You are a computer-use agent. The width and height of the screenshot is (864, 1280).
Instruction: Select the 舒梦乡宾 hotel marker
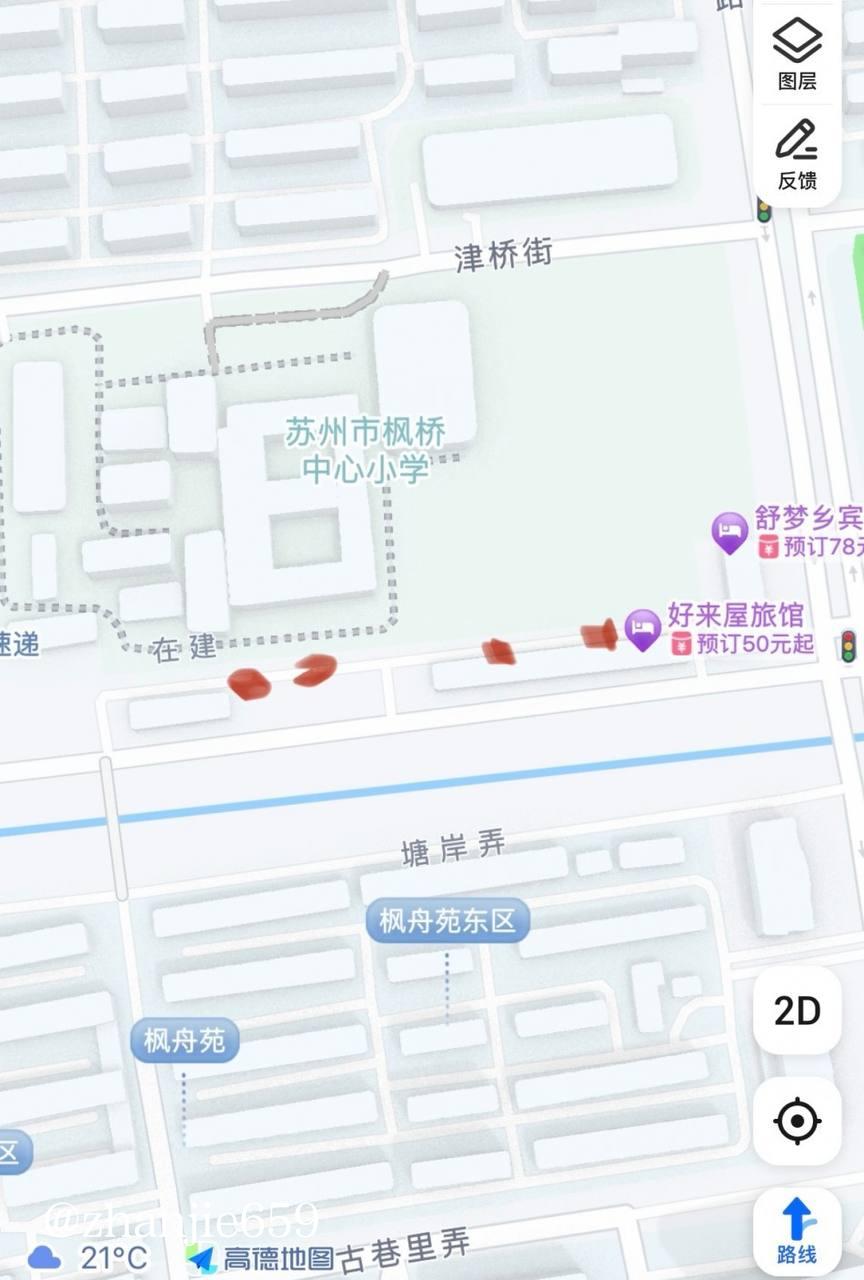pyautogui.click(x=730, y=532)
